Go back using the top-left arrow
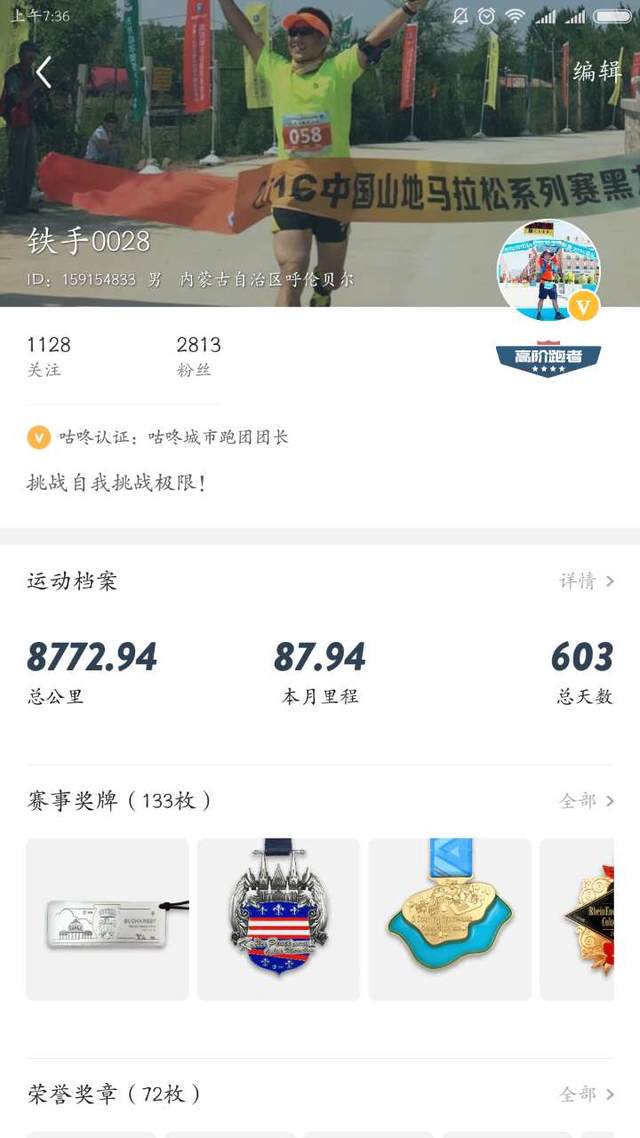640x1138 pixels. [x=43, y=72]
